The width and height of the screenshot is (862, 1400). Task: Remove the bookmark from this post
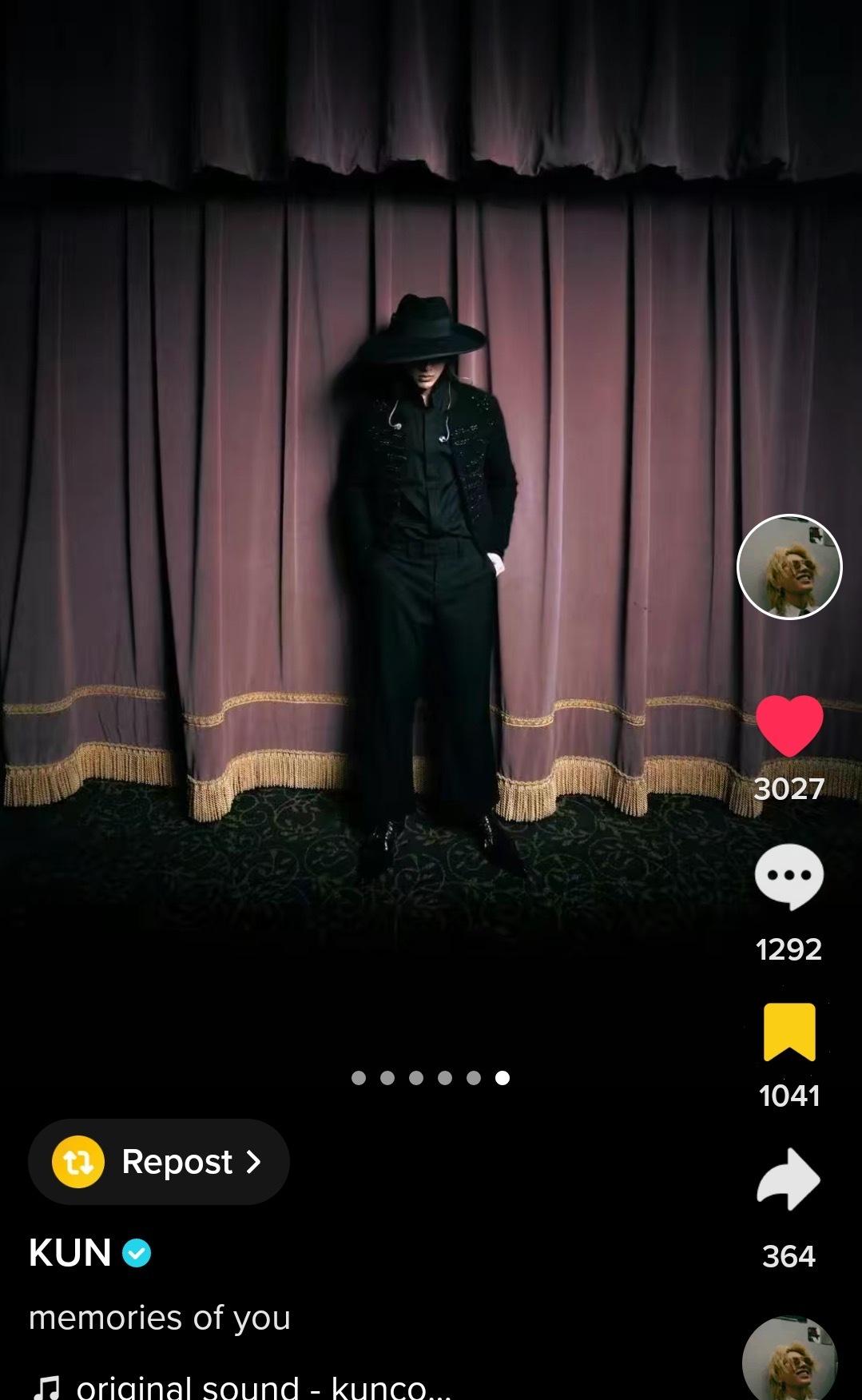click(x=789, y=1032)
